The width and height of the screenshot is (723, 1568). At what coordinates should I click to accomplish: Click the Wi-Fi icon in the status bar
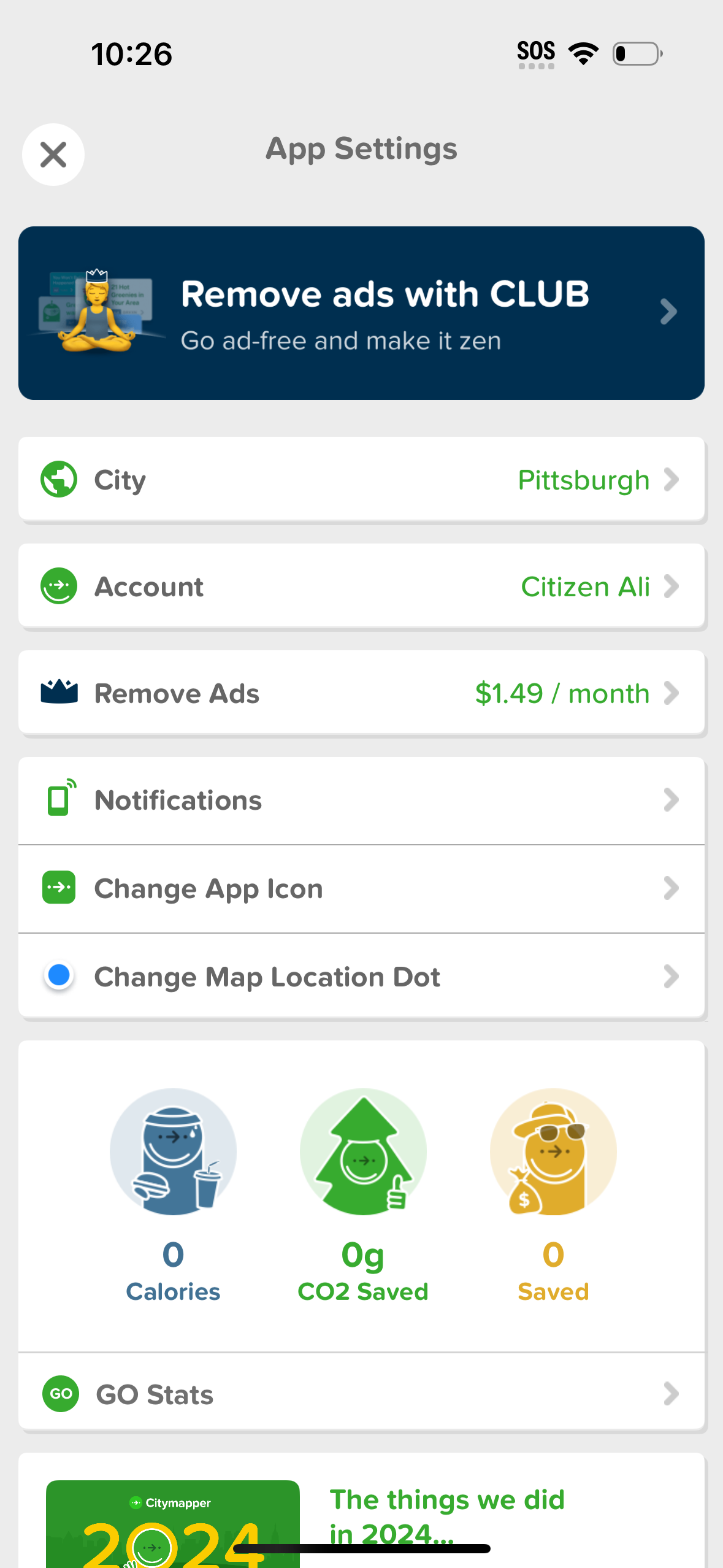(x=583, y=53)
